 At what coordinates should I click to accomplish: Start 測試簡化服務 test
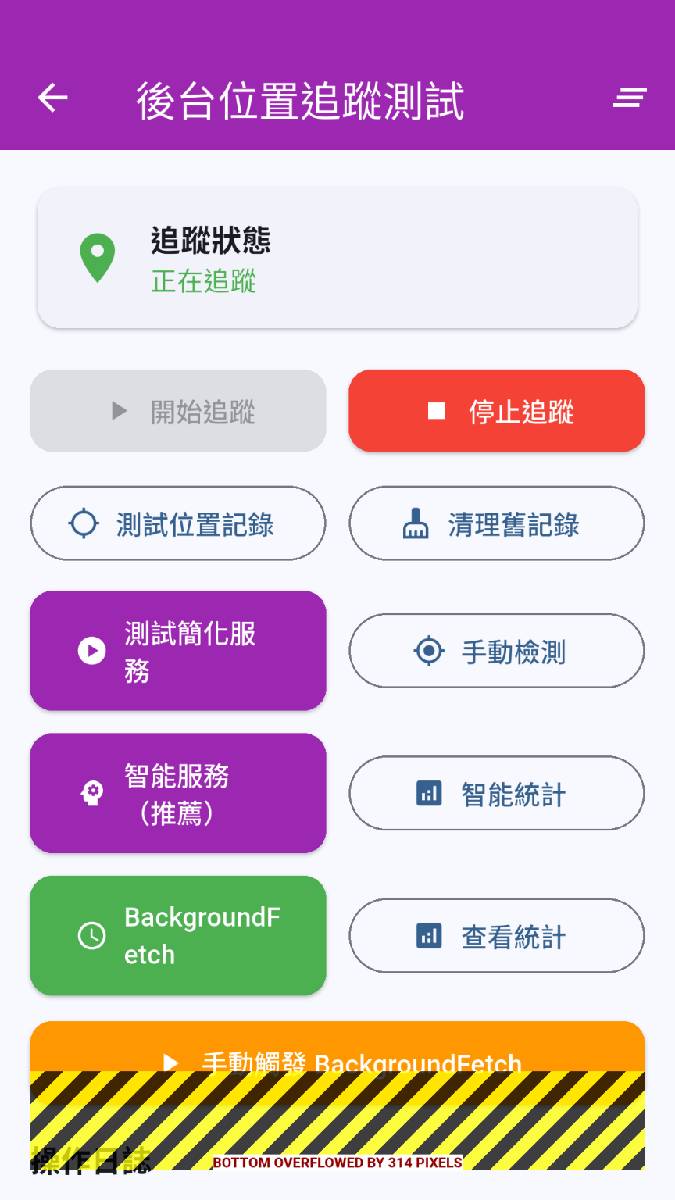[x=178, y=651]
